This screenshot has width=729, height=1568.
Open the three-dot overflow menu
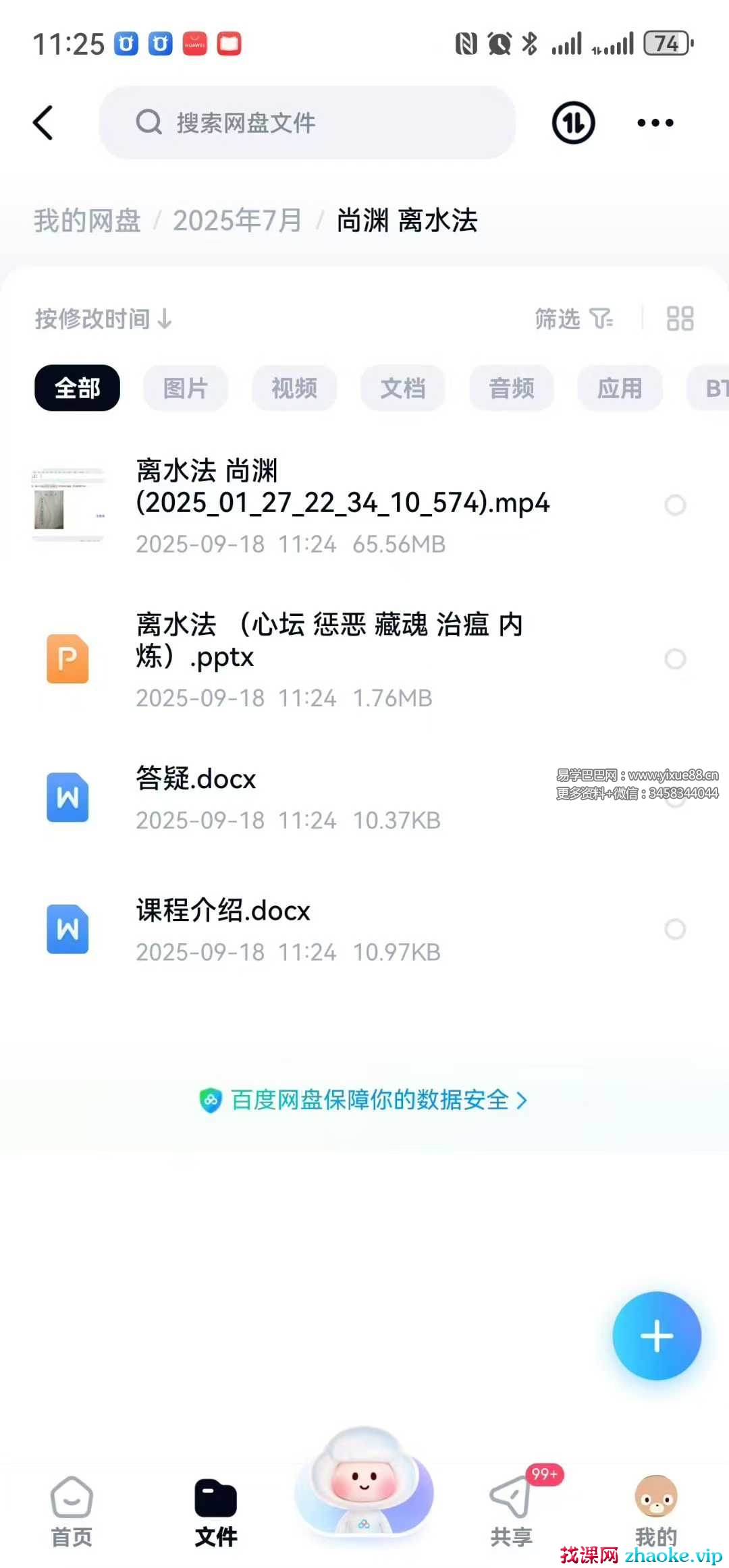coord(655,123)
